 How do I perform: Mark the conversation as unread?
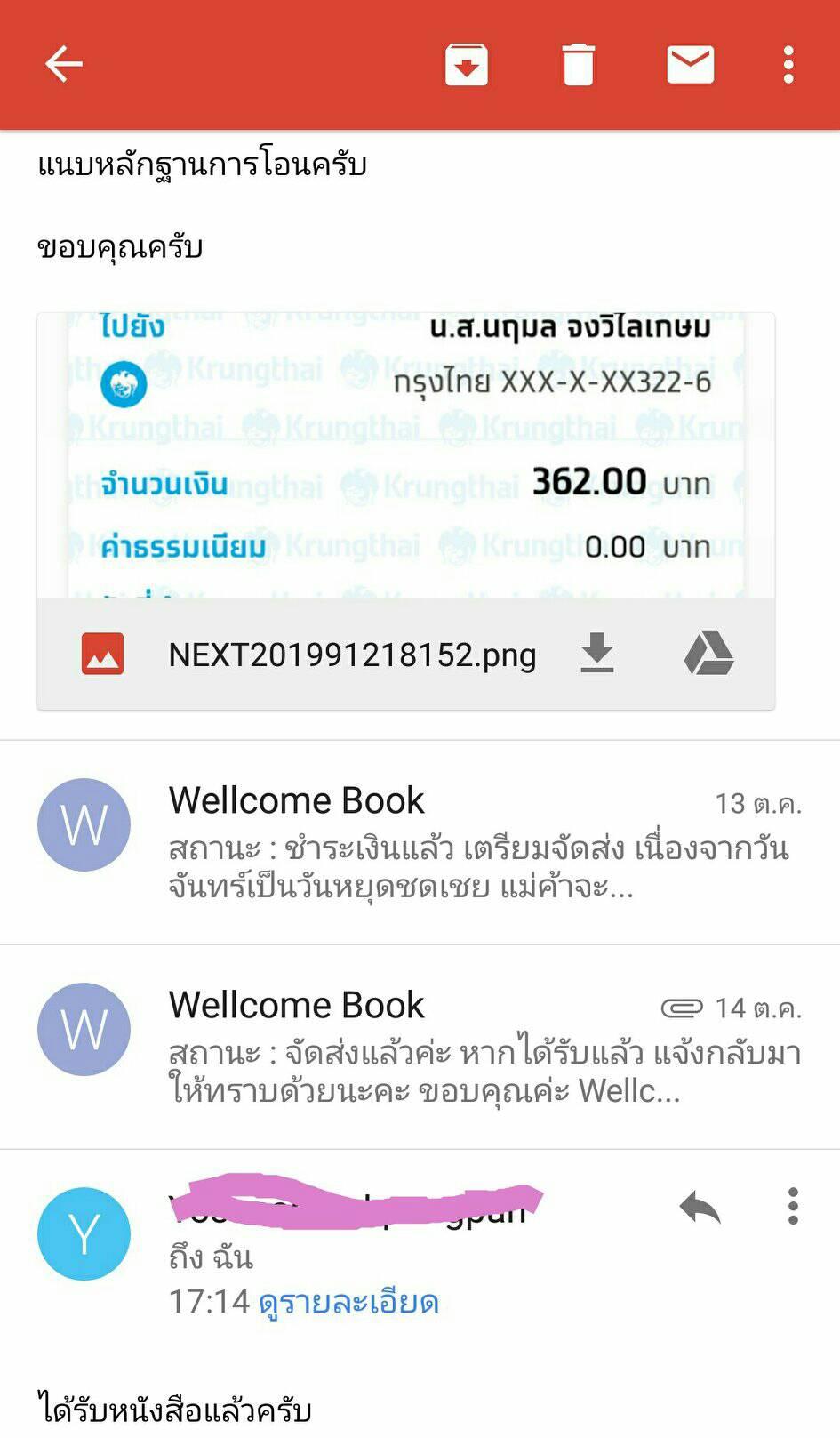click(x=690, y=65)
